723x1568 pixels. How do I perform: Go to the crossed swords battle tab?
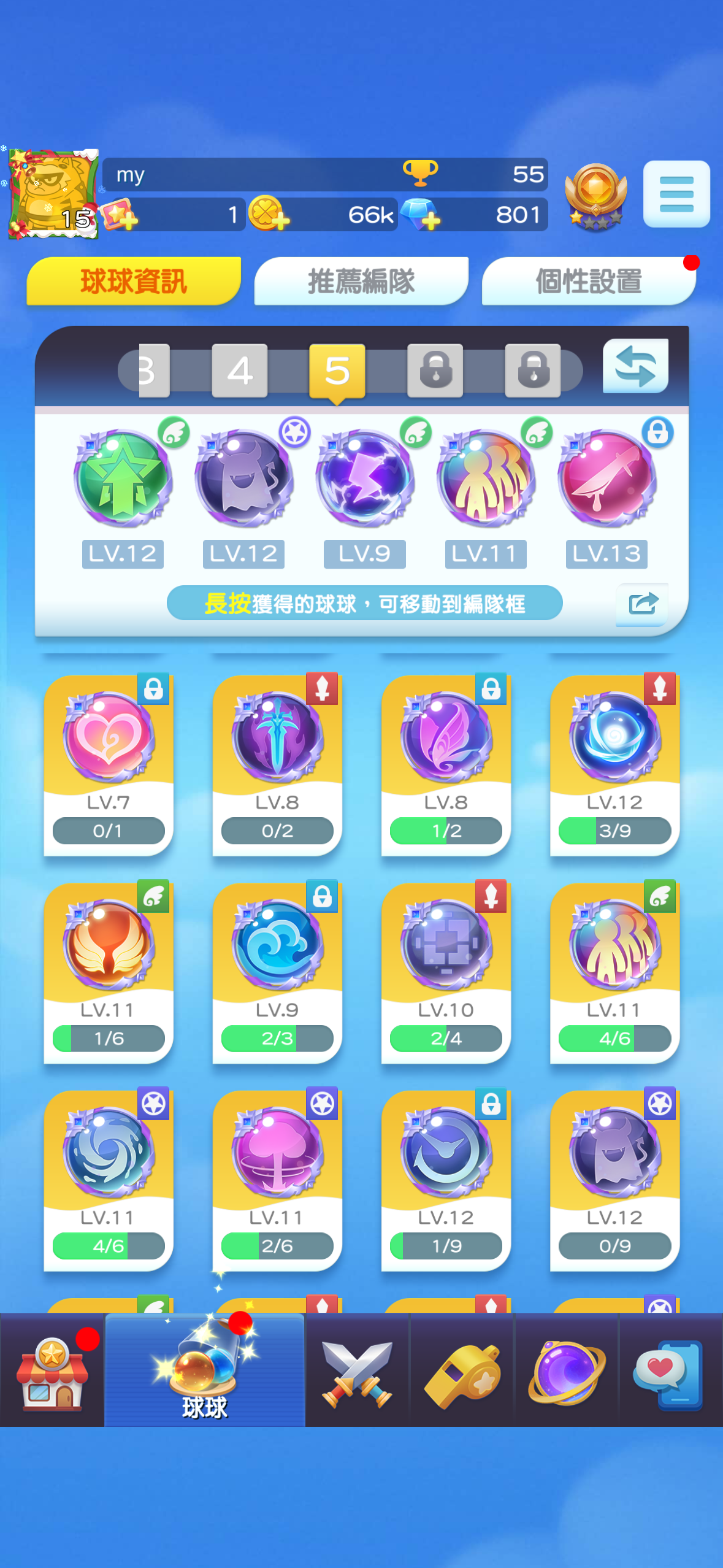(x=358, y=1370)
